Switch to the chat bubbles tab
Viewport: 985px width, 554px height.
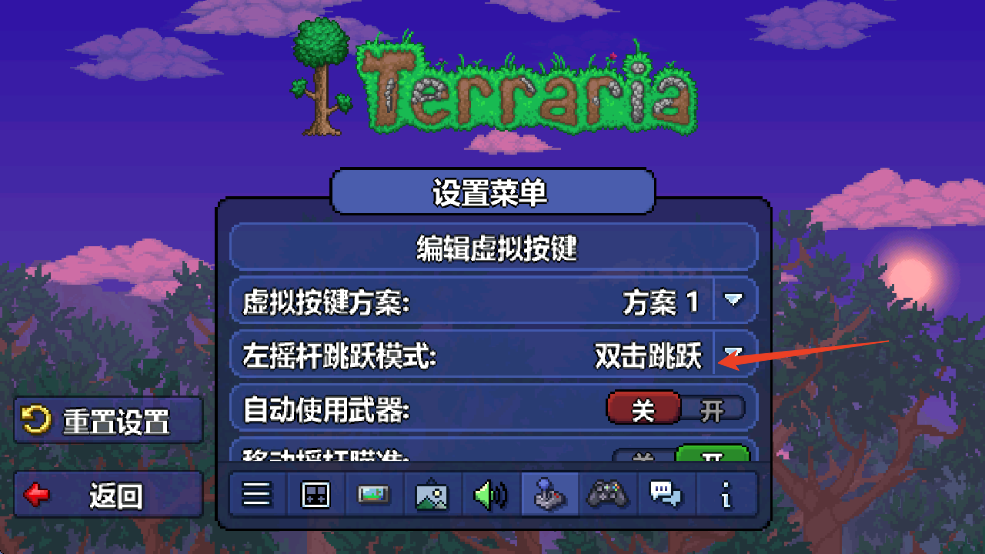[x=666, y=495]
